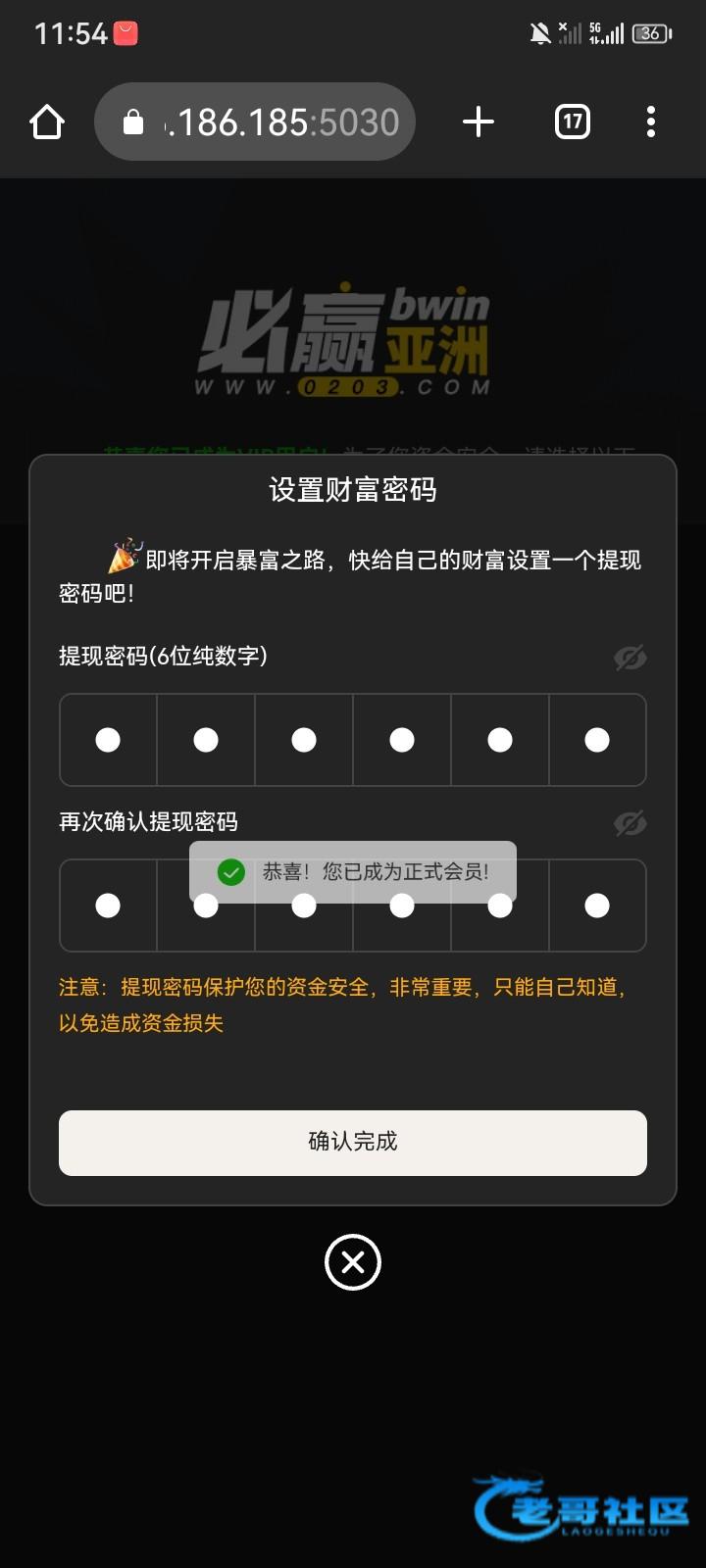Open the tab switcher showing 17
Screen dimensions: 706x1568
click(573, 122)
